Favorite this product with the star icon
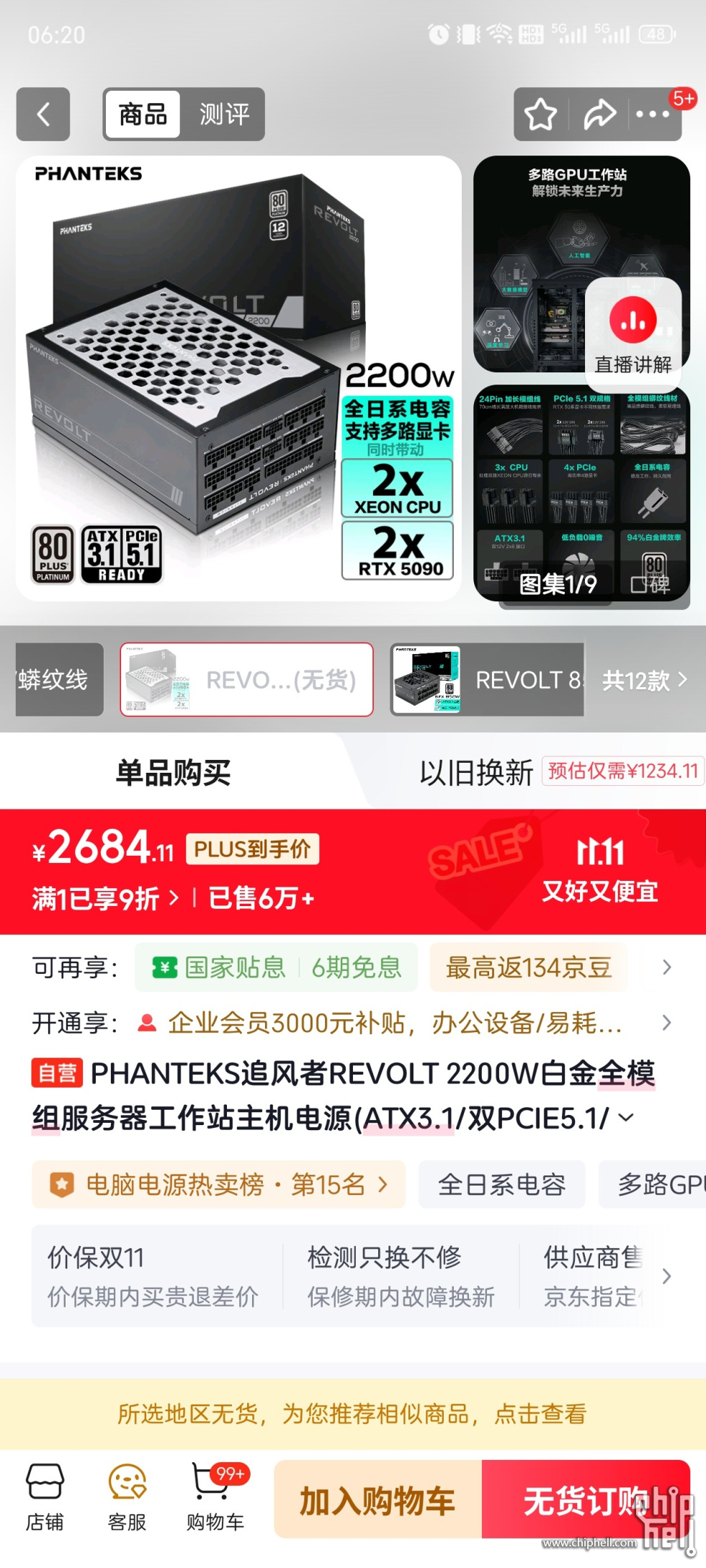This screenshot has height=1568, width=706. (x=540, y=114)
